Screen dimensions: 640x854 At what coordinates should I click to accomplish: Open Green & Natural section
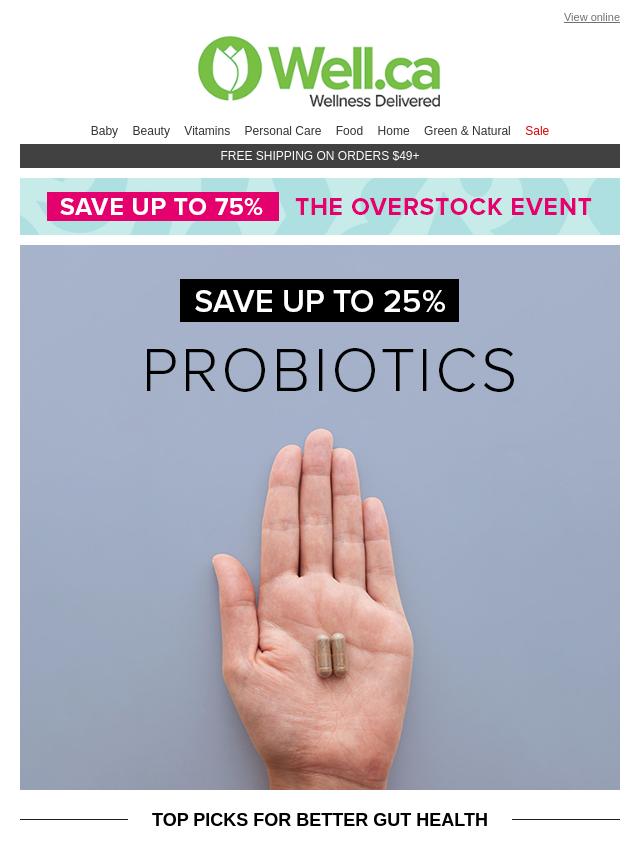coord(467,131)
